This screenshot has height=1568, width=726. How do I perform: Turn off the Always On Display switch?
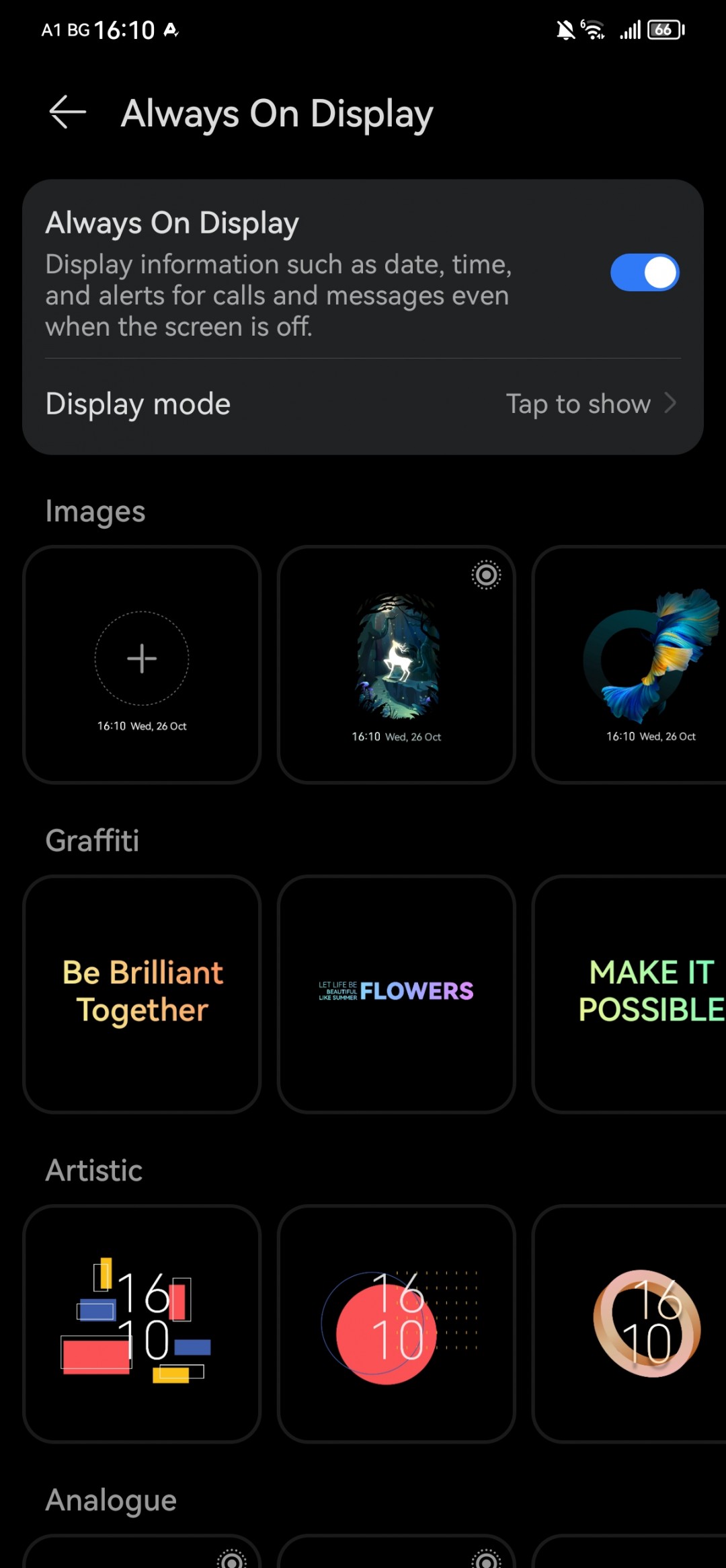click(644, 273)
